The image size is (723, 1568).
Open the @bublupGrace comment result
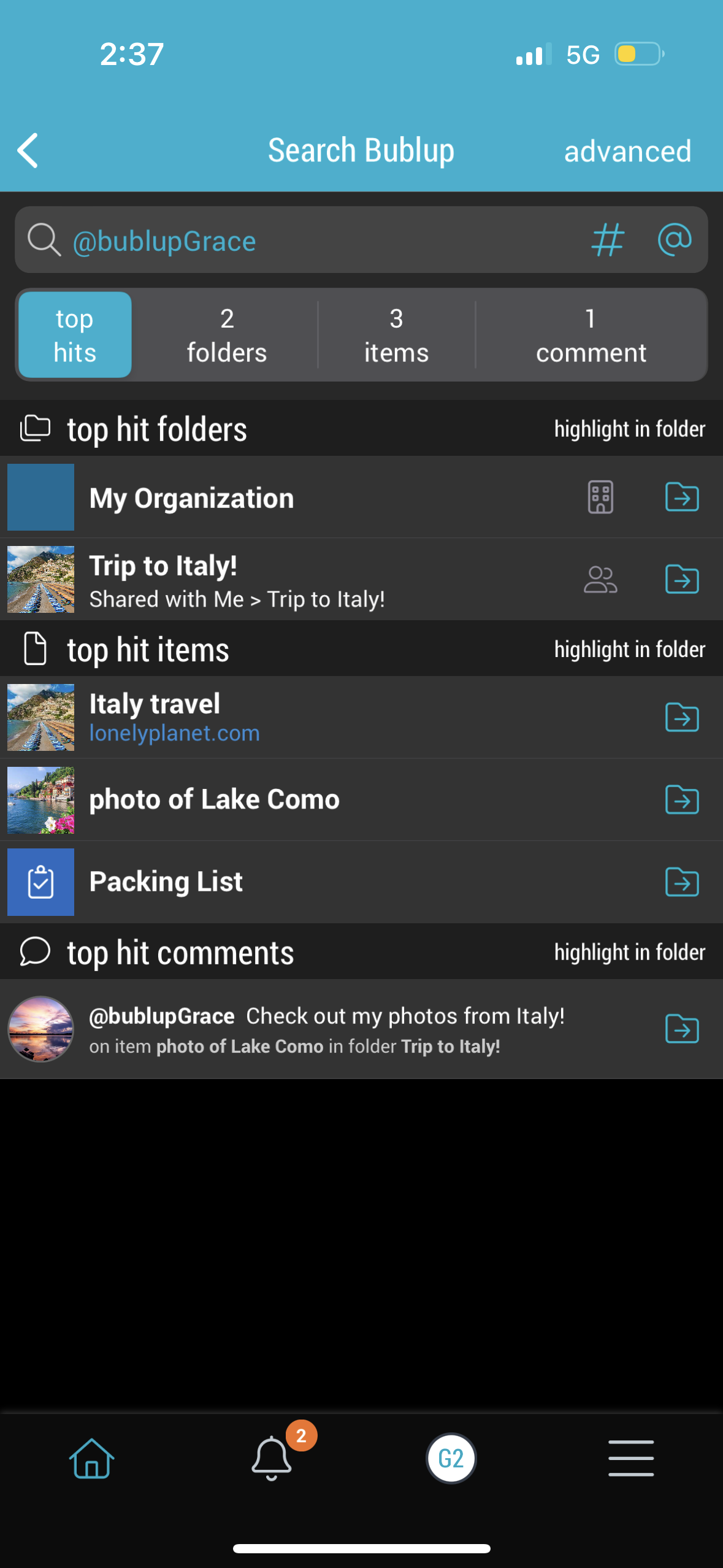(x=325, y=1029)
